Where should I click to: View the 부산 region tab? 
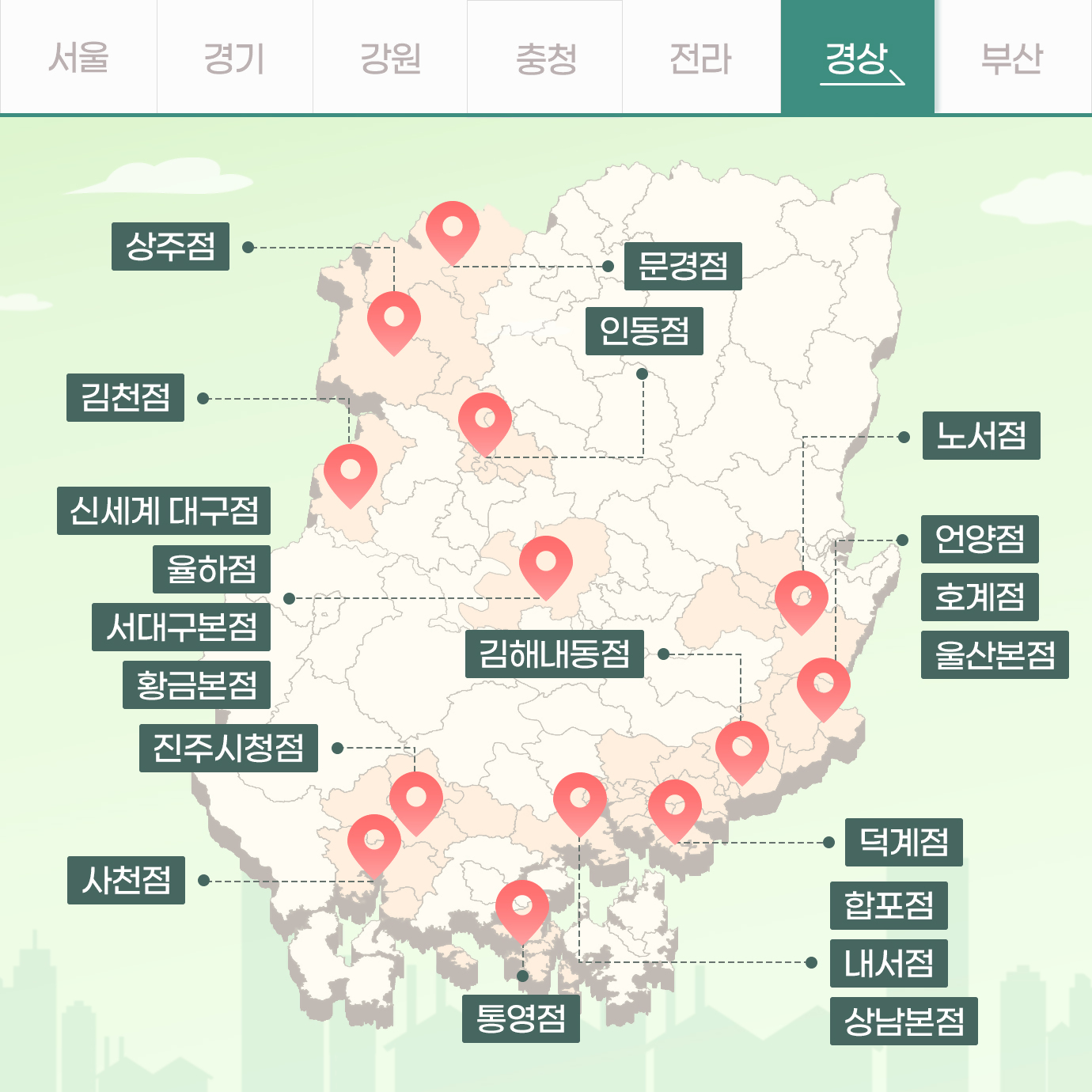point(1012,58)
